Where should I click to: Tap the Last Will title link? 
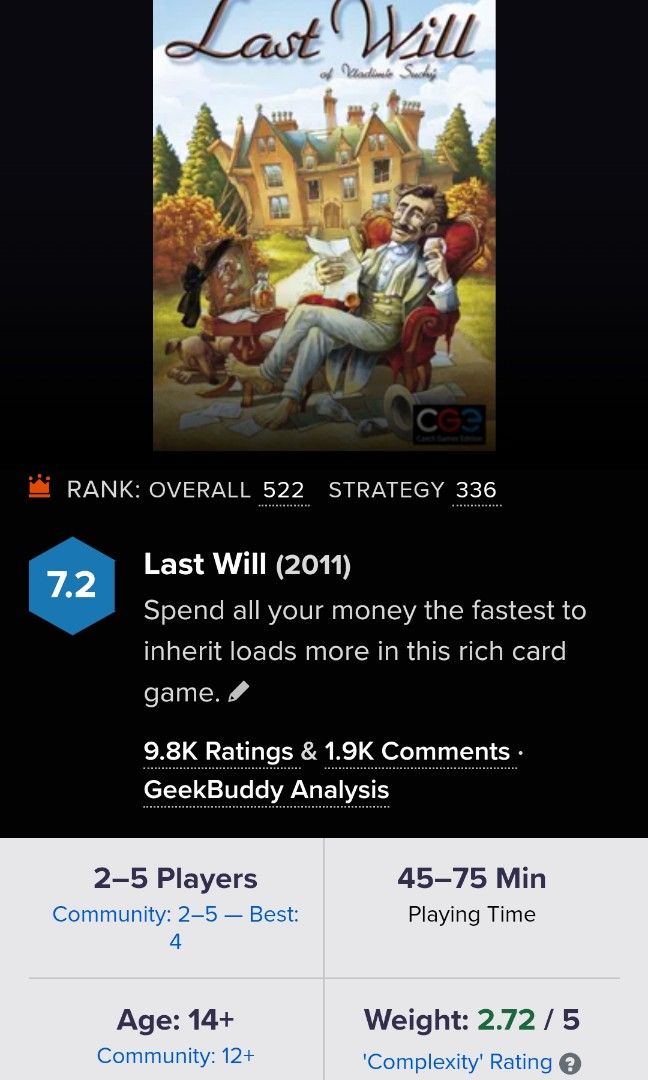(205, 565)
